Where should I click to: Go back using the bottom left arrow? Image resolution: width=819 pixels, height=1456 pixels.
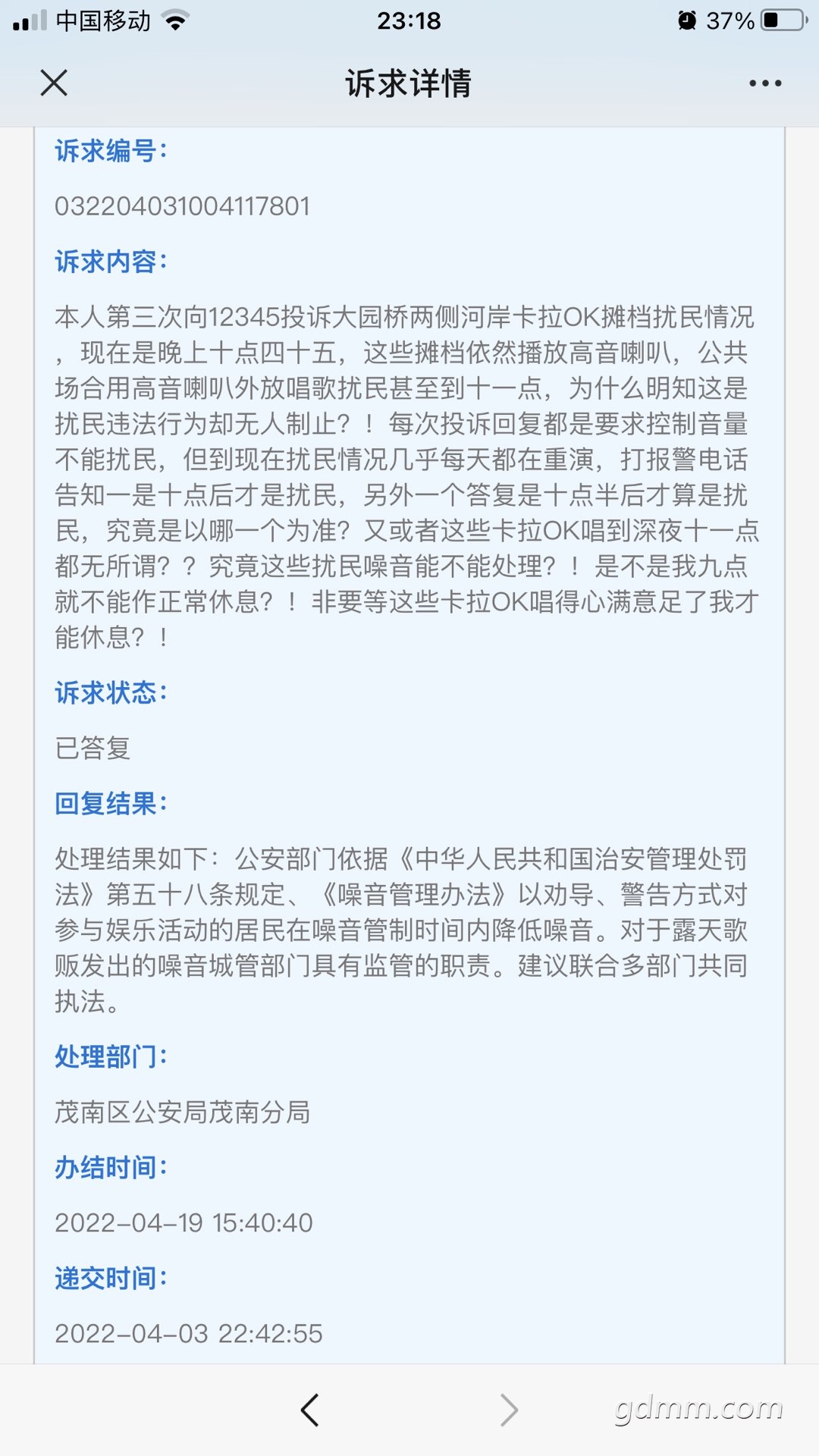tap(310, 1410)
